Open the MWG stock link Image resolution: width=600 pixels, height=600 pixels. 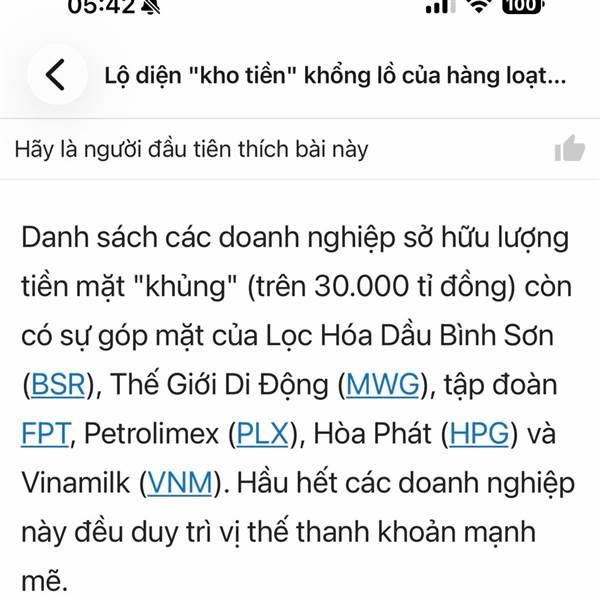[x=383, y=384]
